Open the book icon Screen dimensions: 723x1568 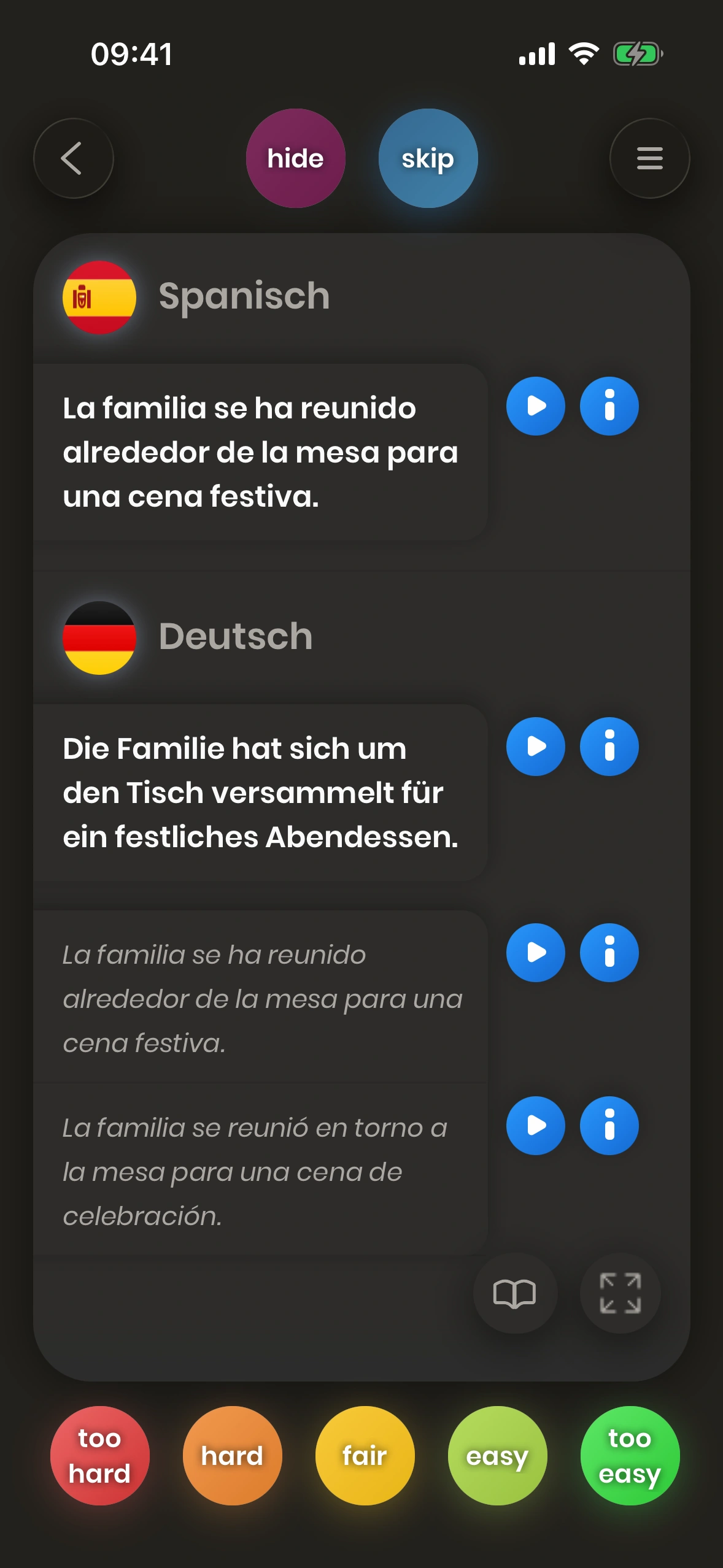tap(515, 1293)
